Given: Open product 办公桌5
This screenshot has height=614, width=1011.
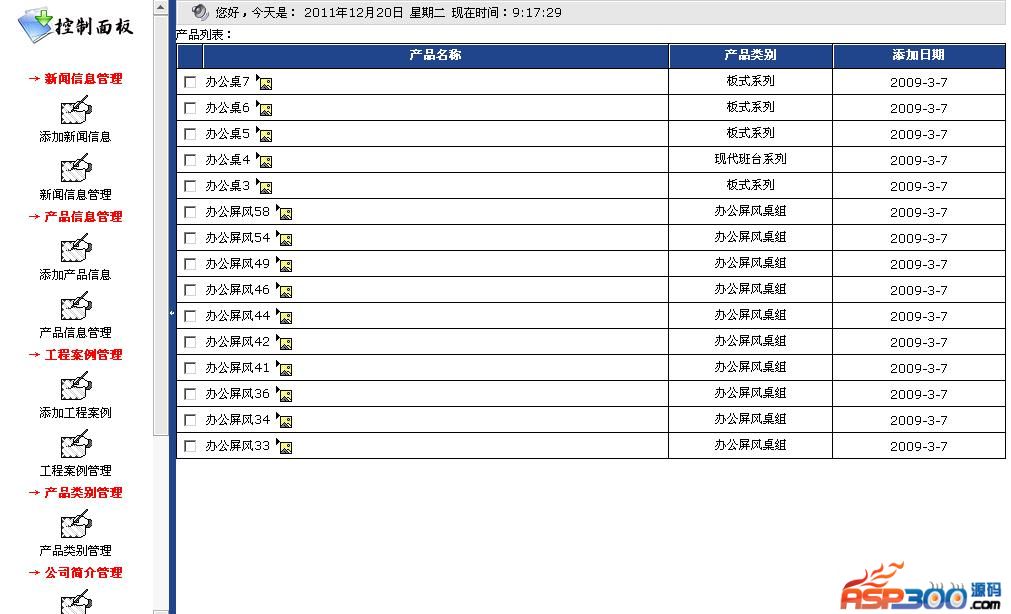Looking at the screenshot, I should coord(227,134).
